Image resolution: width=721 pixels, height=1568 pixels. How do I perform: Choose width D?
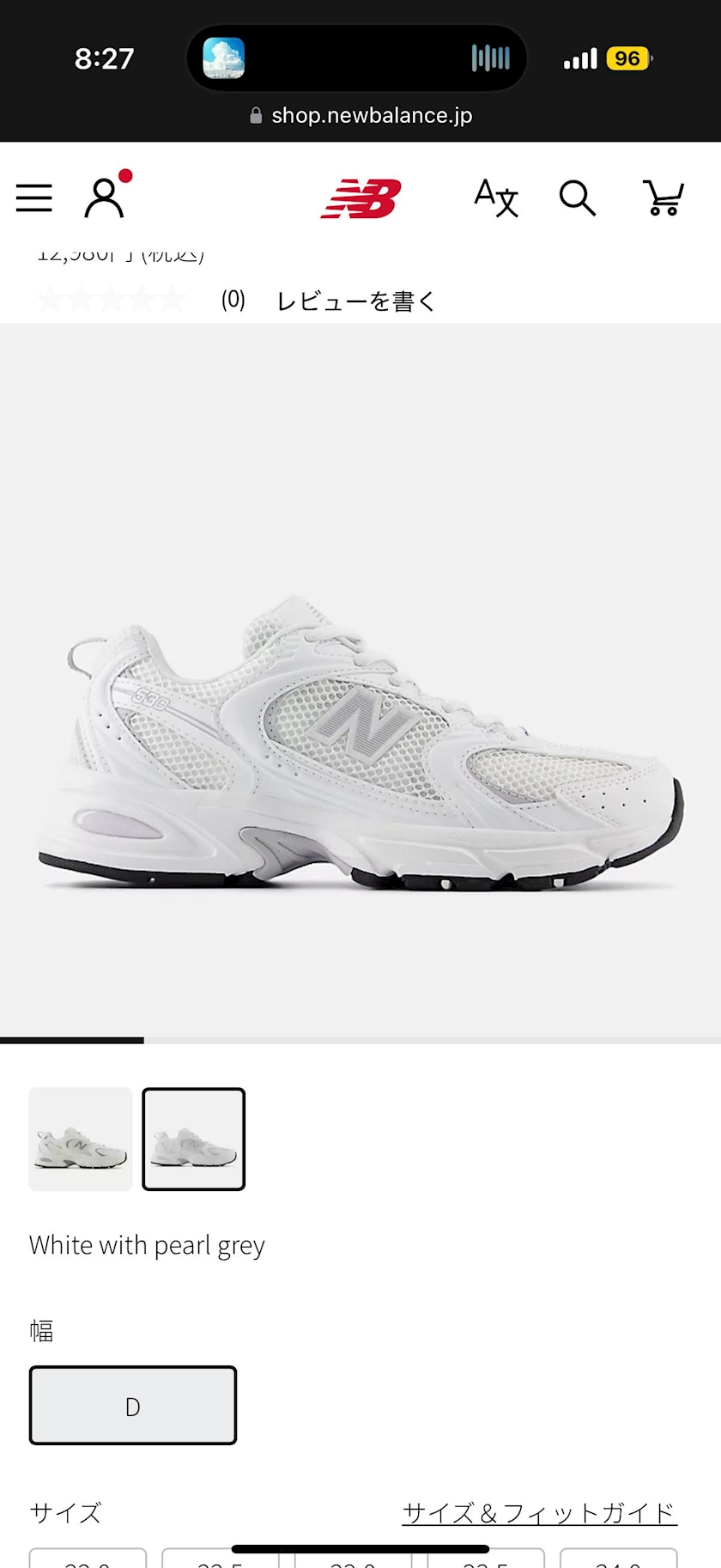pyautogui.click(x=133, y=1406)
